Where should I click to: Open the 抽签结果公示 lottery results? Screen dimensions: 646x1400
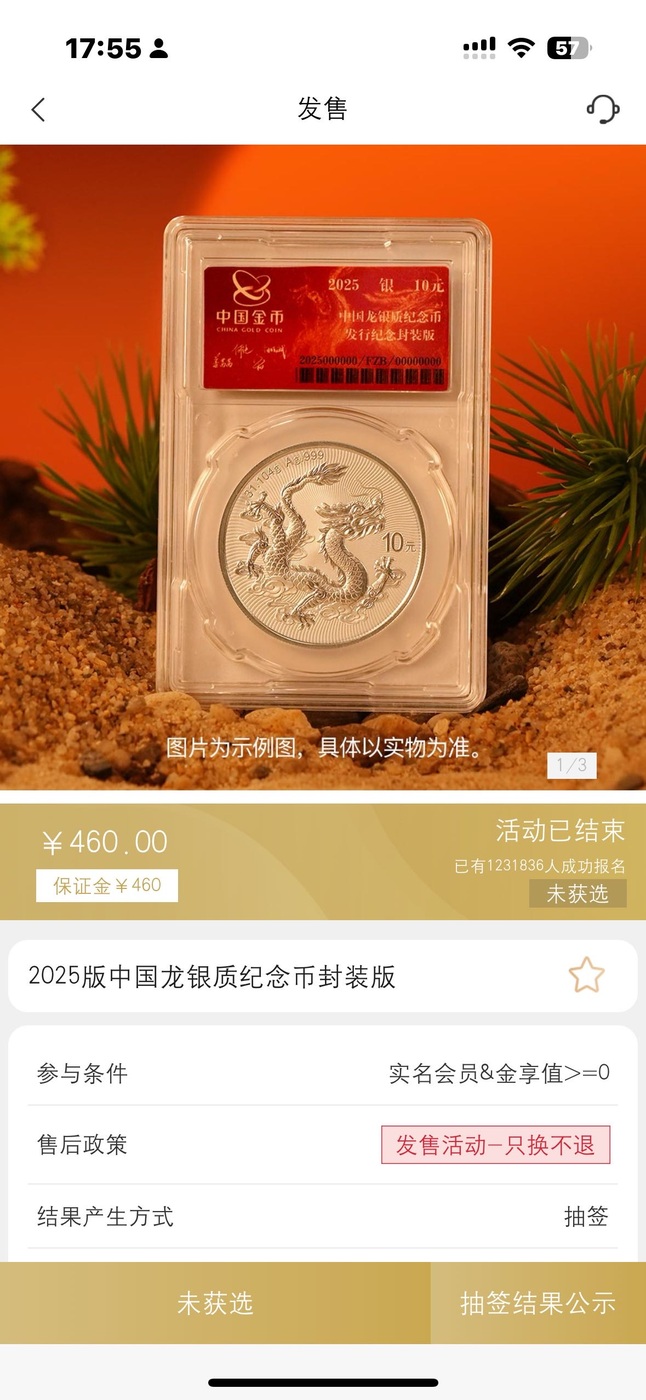pyautogui.click(x=538, y=1303)
